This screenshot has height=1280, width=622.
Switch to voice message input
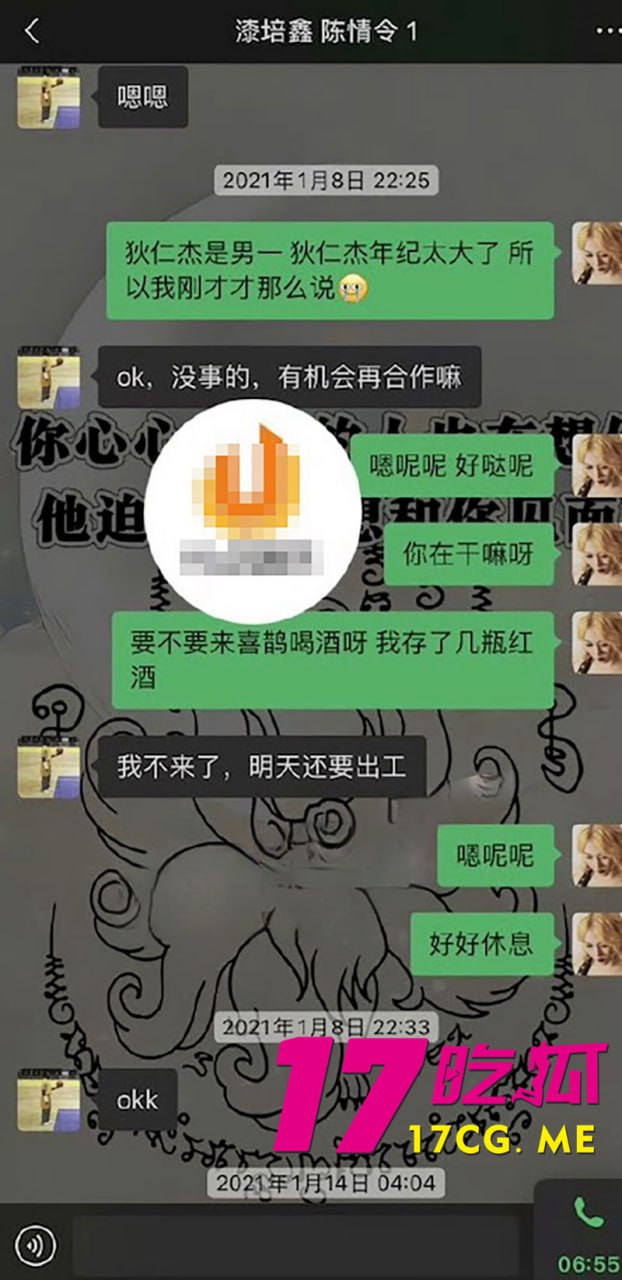click(x=35, y=1245)
